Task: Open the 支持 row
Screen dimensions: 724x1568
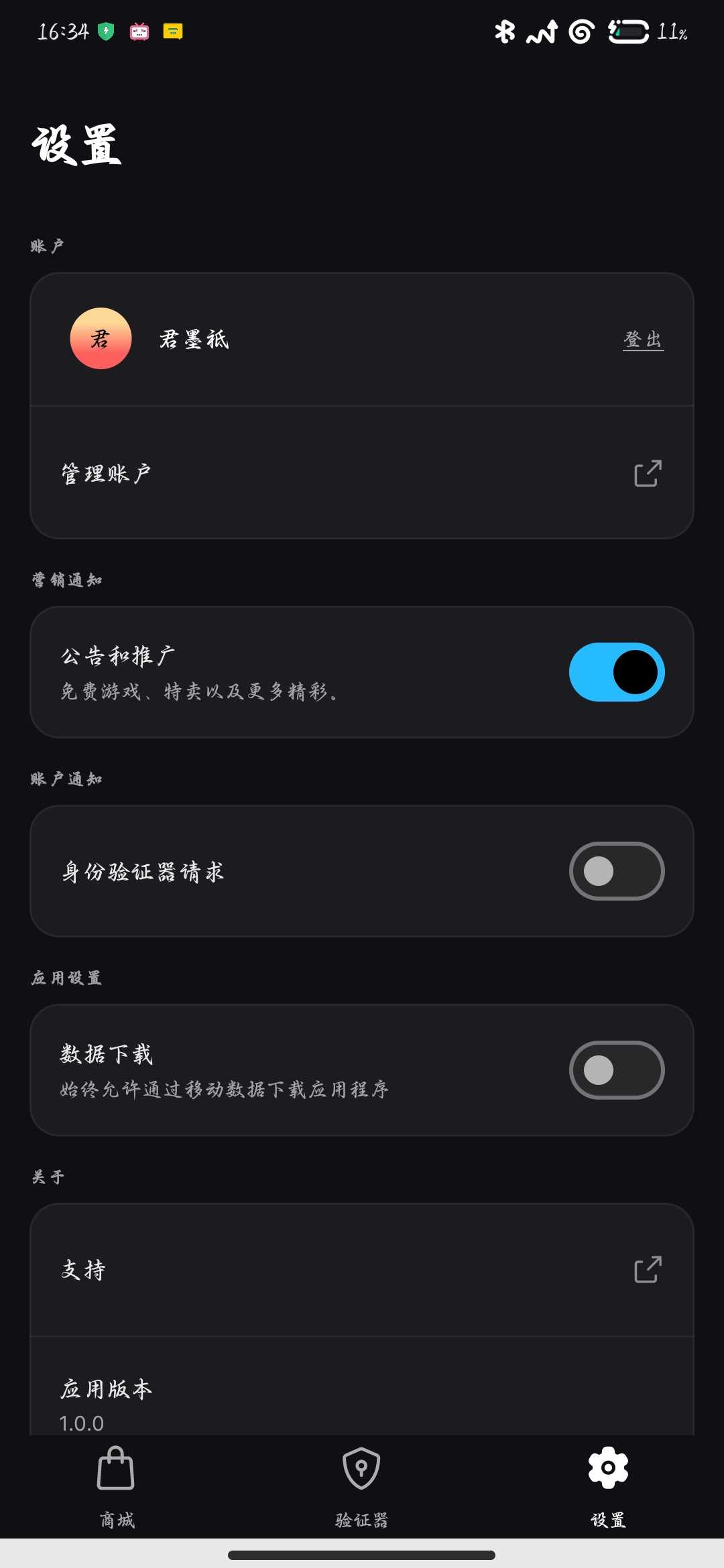Action: click(362, 1270)
